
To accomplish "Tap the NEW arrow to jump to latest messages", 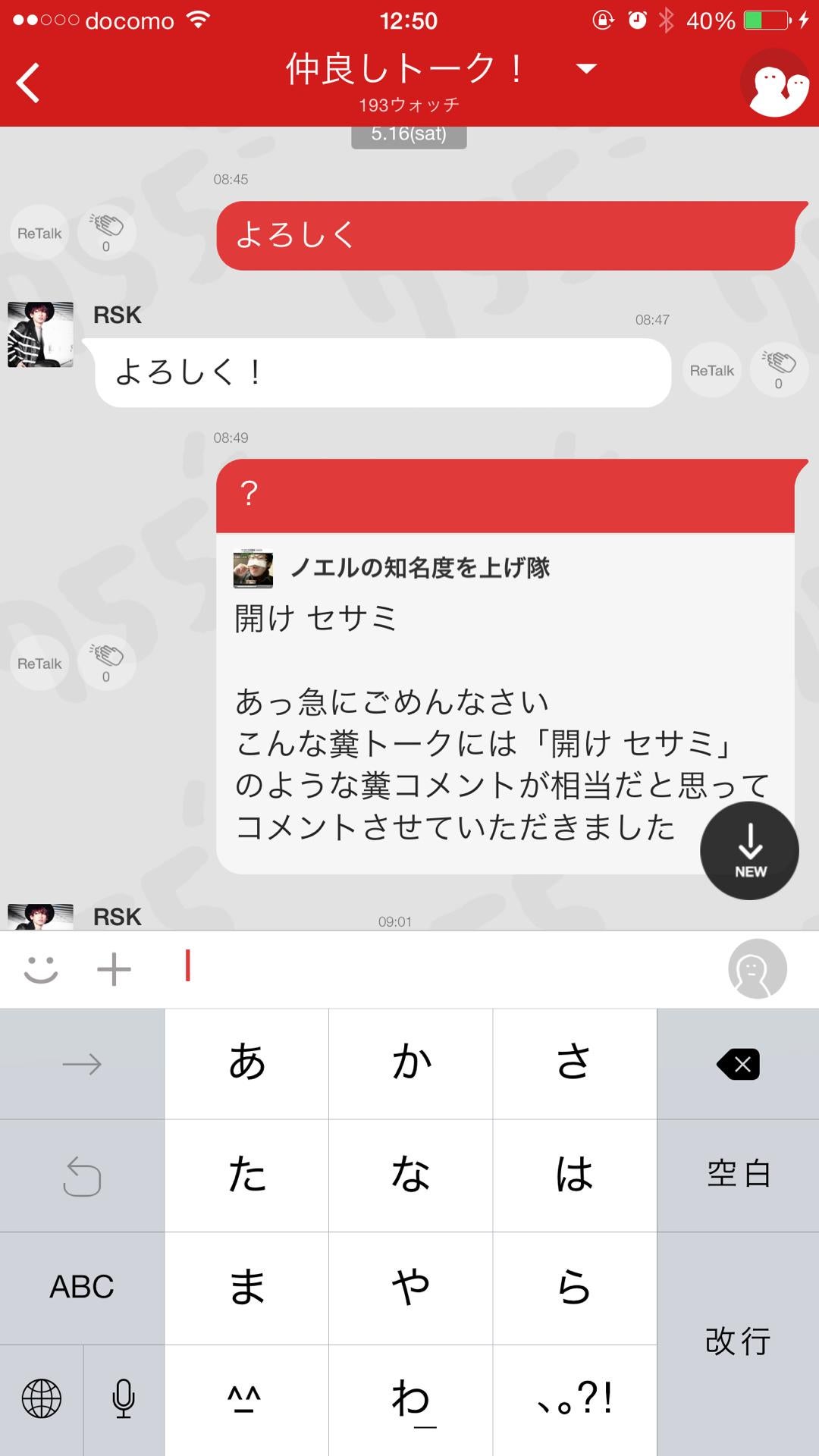I will click(749, 851).
